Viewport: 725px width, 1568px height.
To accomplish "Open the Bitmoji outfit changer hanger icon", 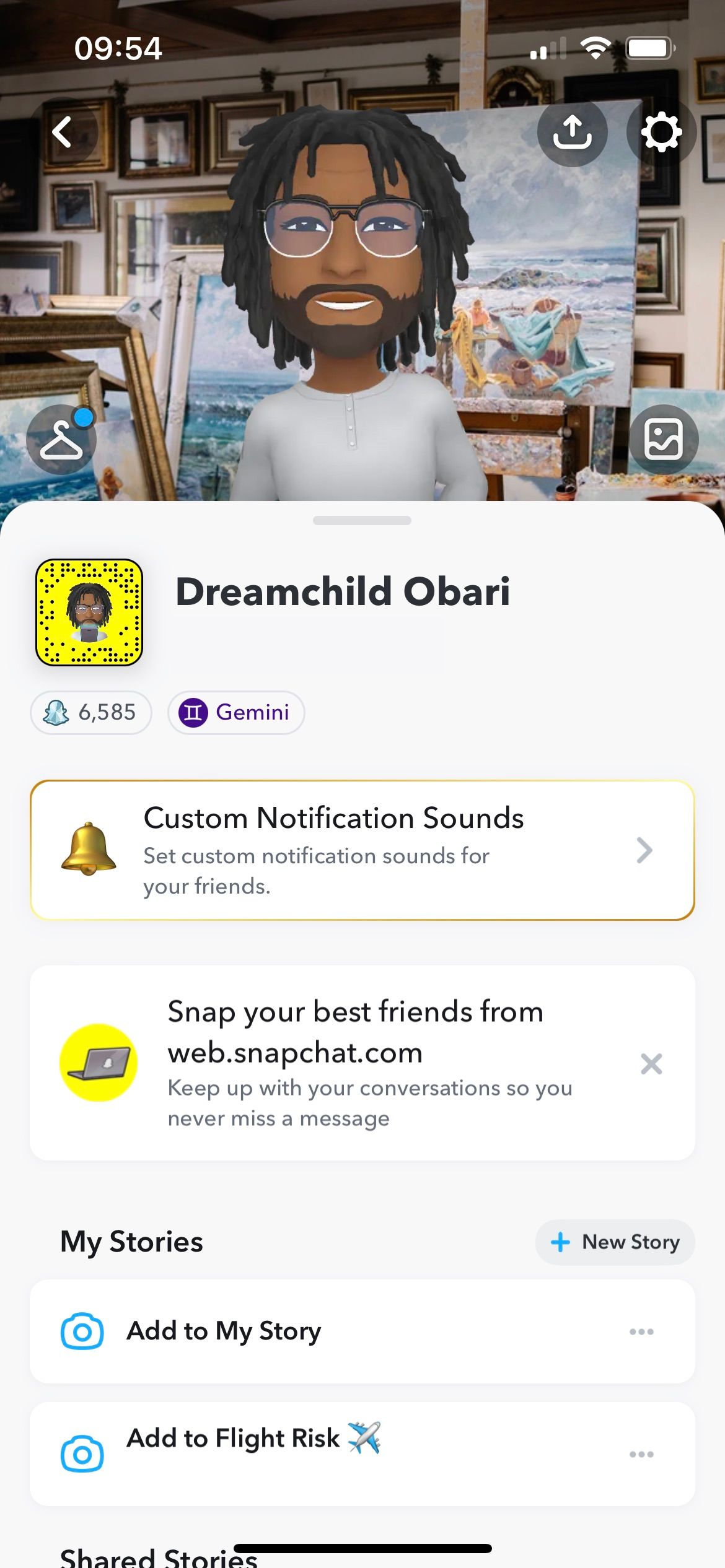I will pyautogui.click(x=61, y=438).
